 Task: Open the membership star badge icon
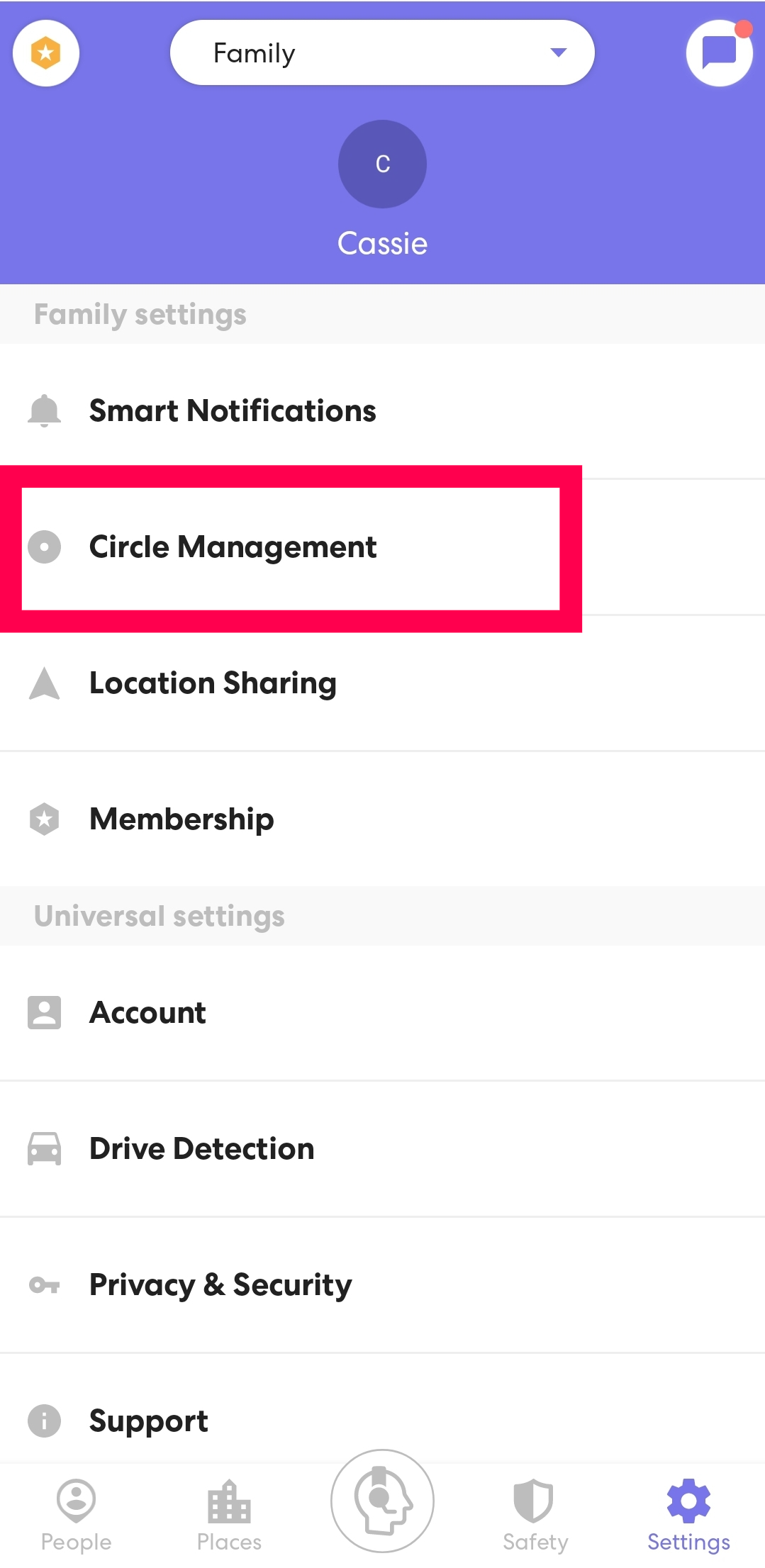coord(46,53)
